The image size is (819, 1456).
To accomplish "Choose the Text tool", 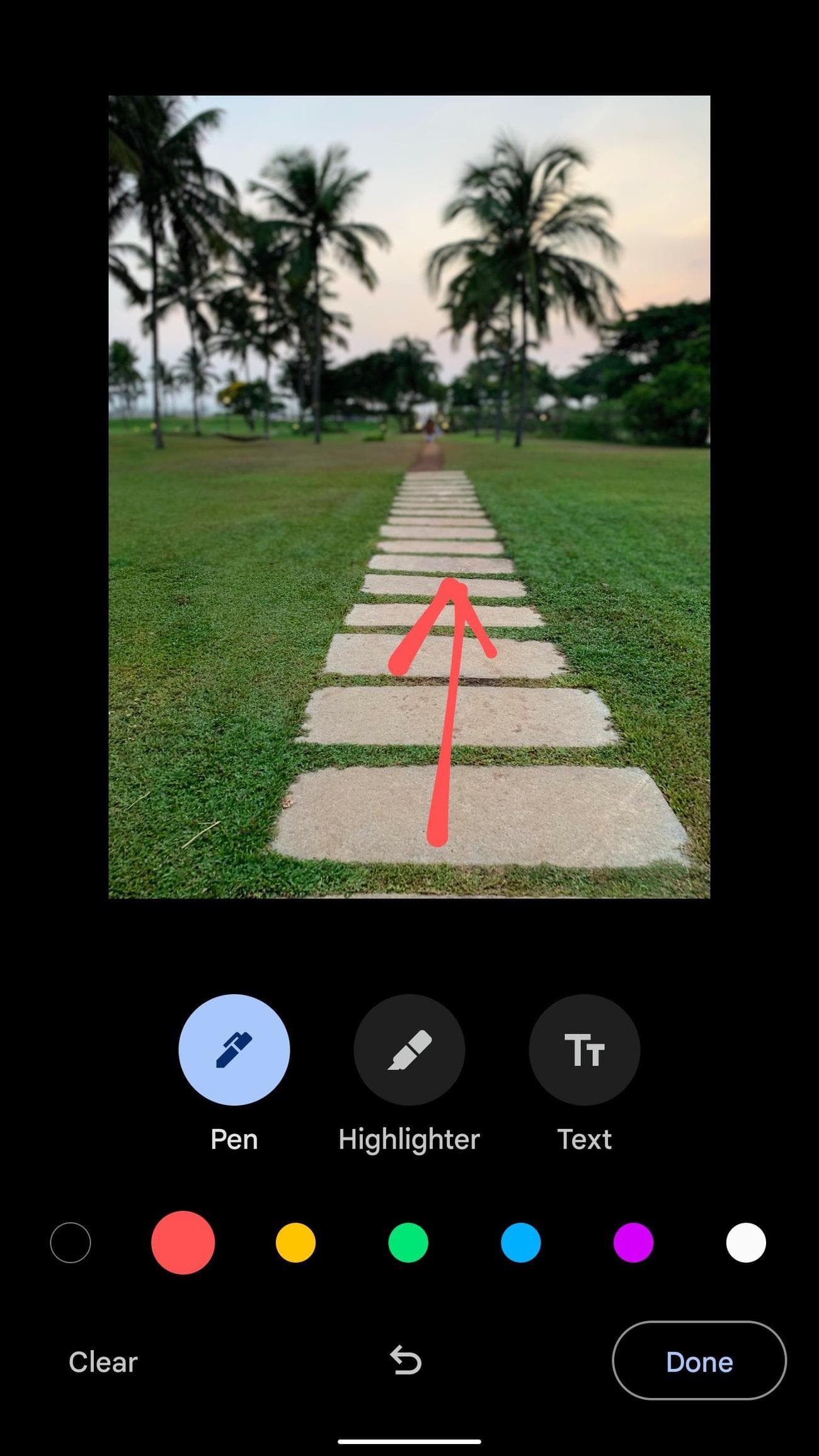I will point(584,1050).
